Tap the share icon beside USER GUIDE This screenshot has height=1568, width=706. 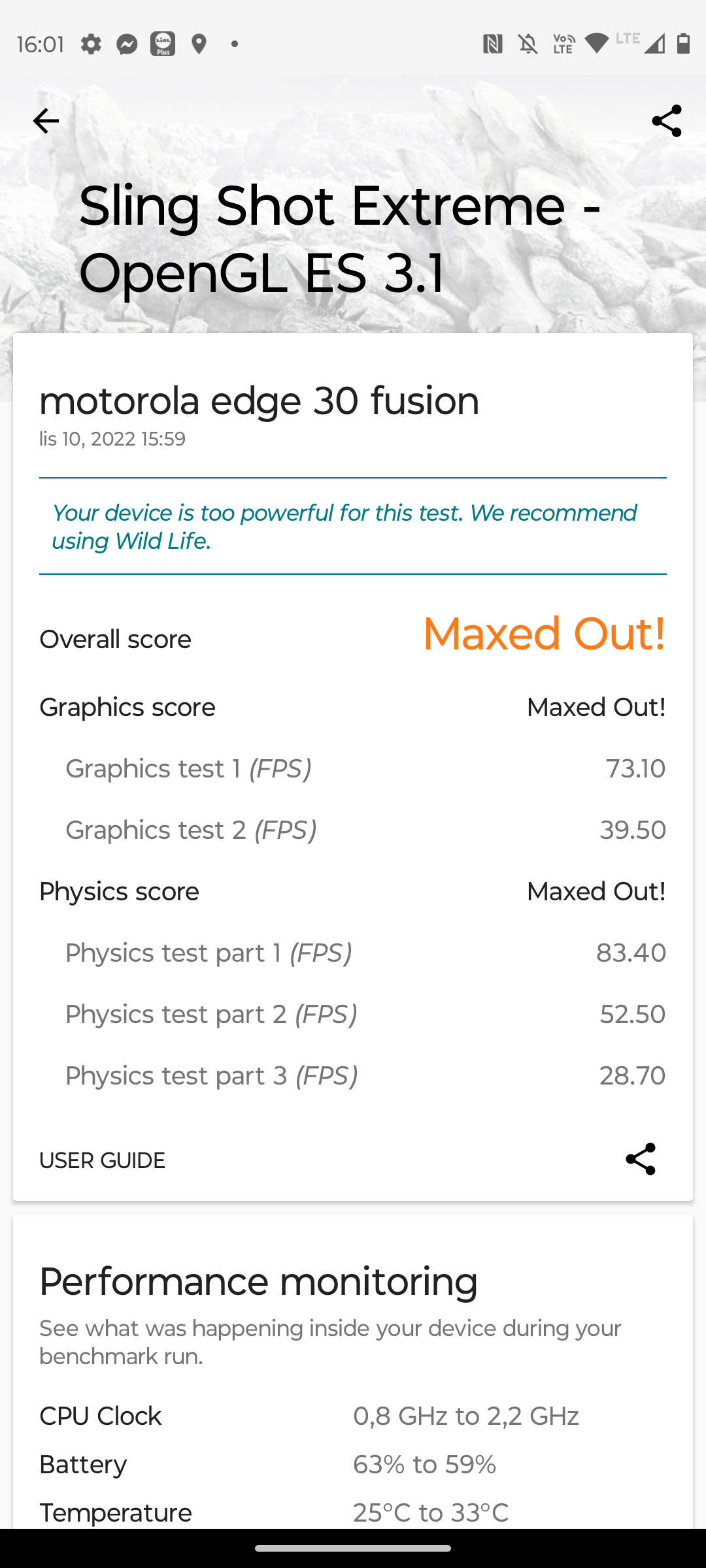(640, 1159)
